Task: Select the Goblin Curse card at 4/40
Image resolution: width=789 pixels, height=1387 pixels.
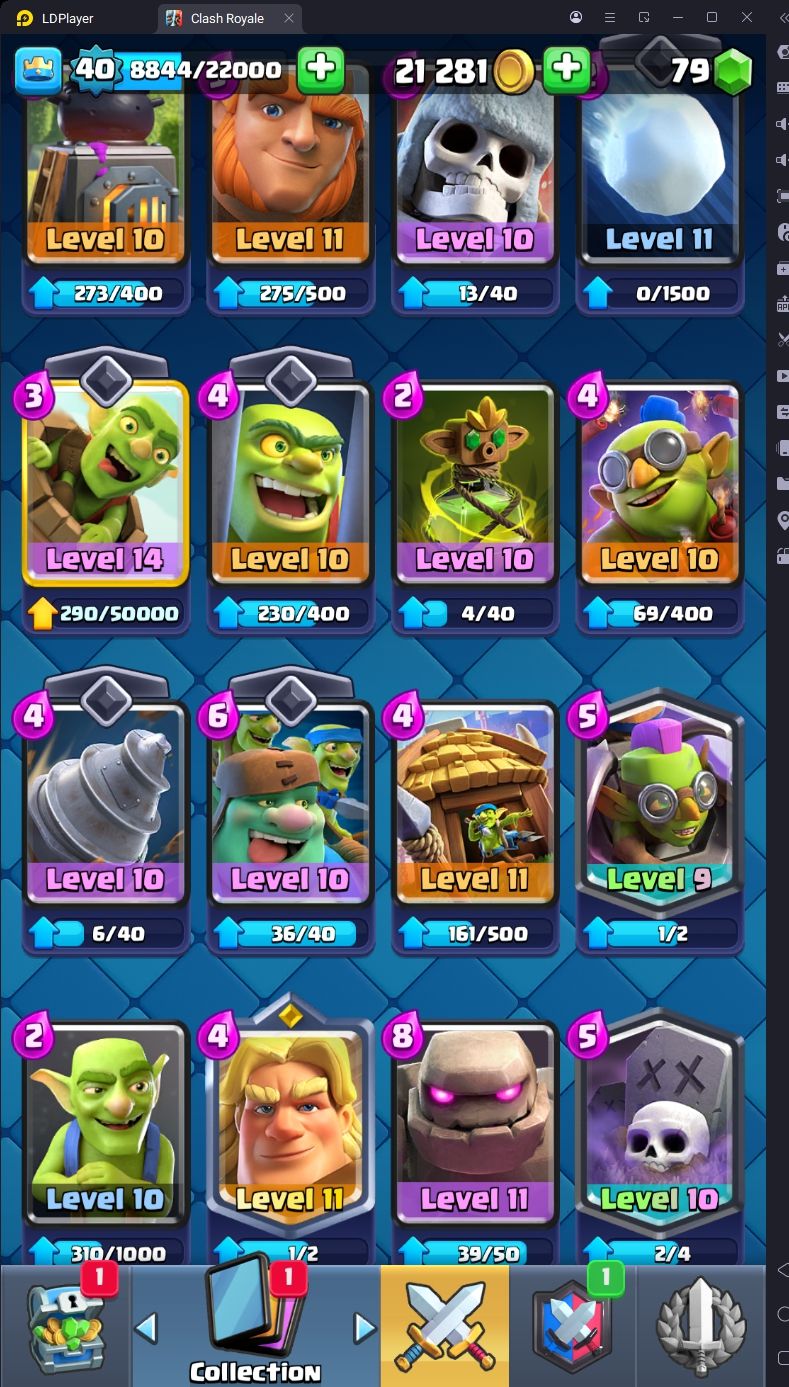Action: point(474,483)
